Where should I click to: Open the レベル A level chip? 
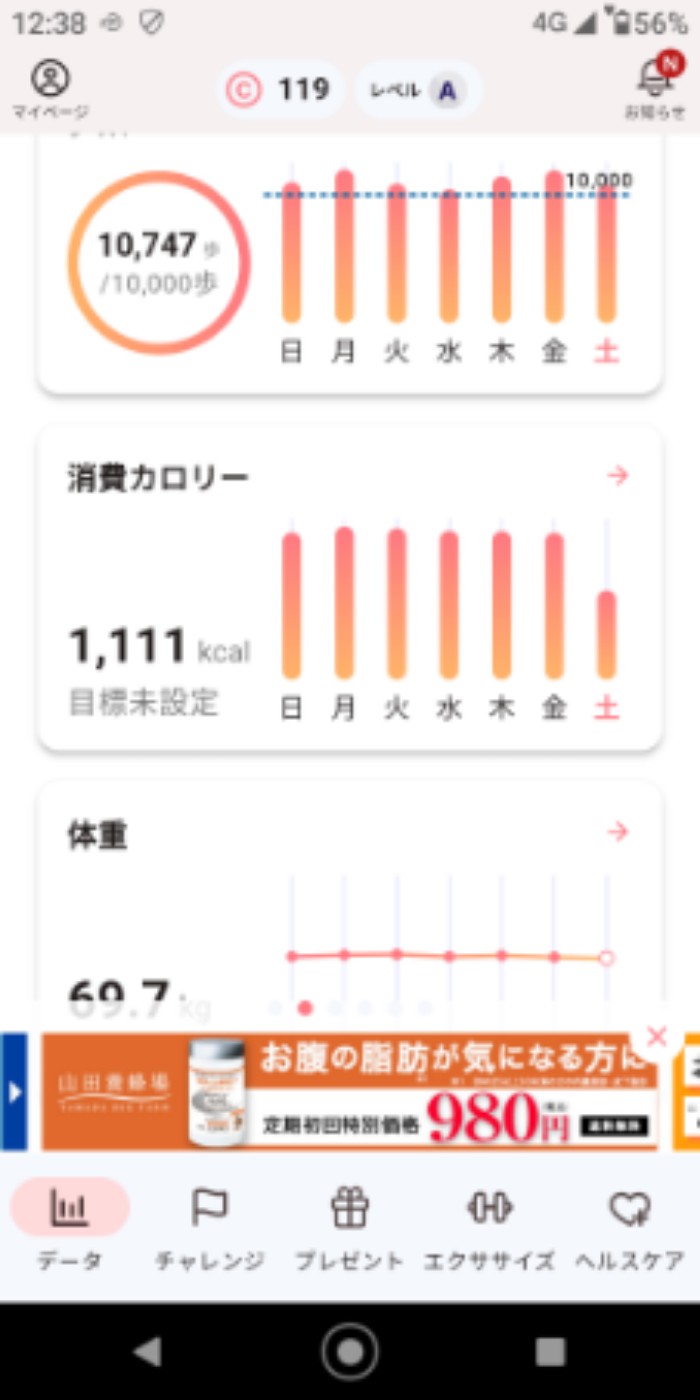[419, 91]
